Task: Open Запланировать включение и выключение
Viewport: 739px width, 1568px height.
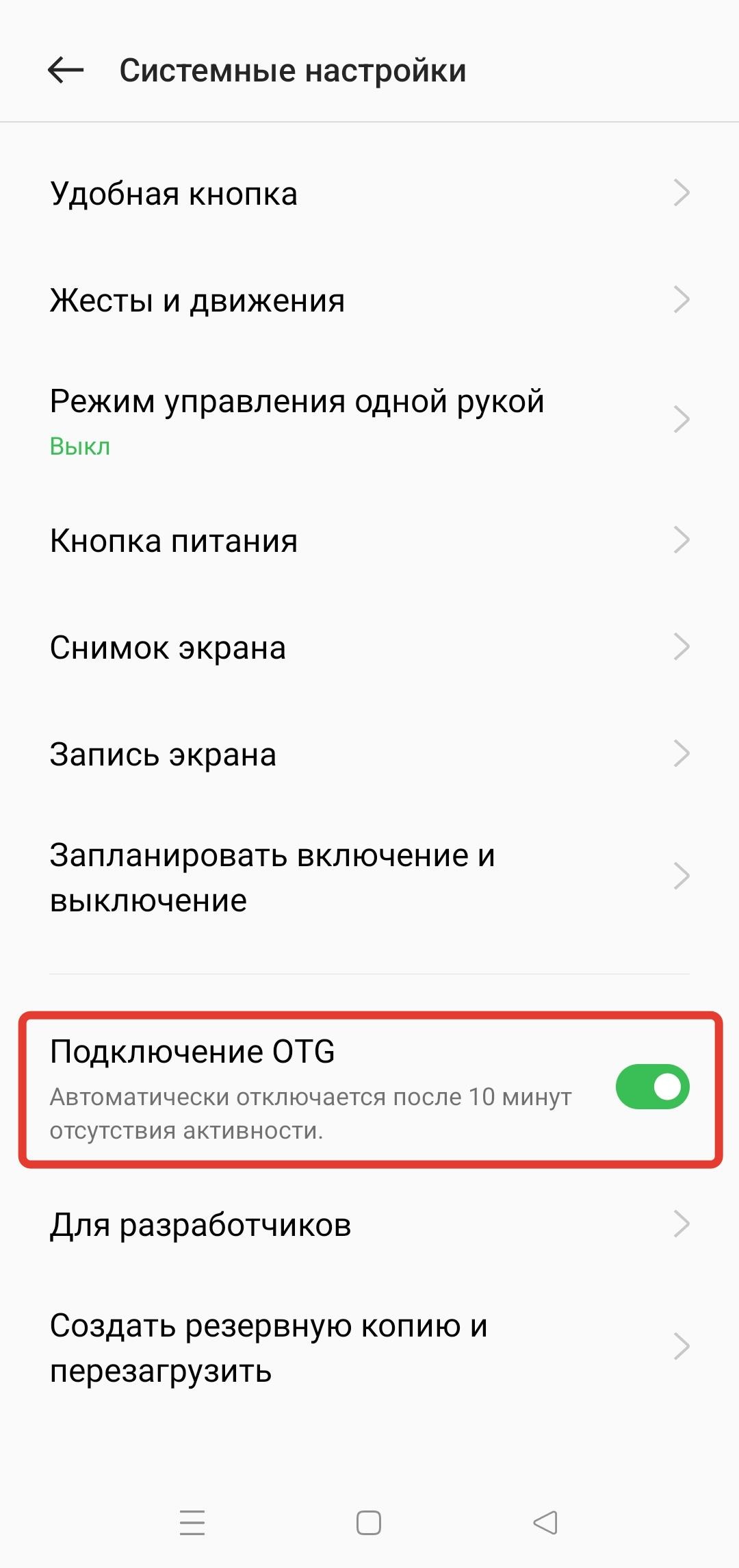Action: coord(369,877)
